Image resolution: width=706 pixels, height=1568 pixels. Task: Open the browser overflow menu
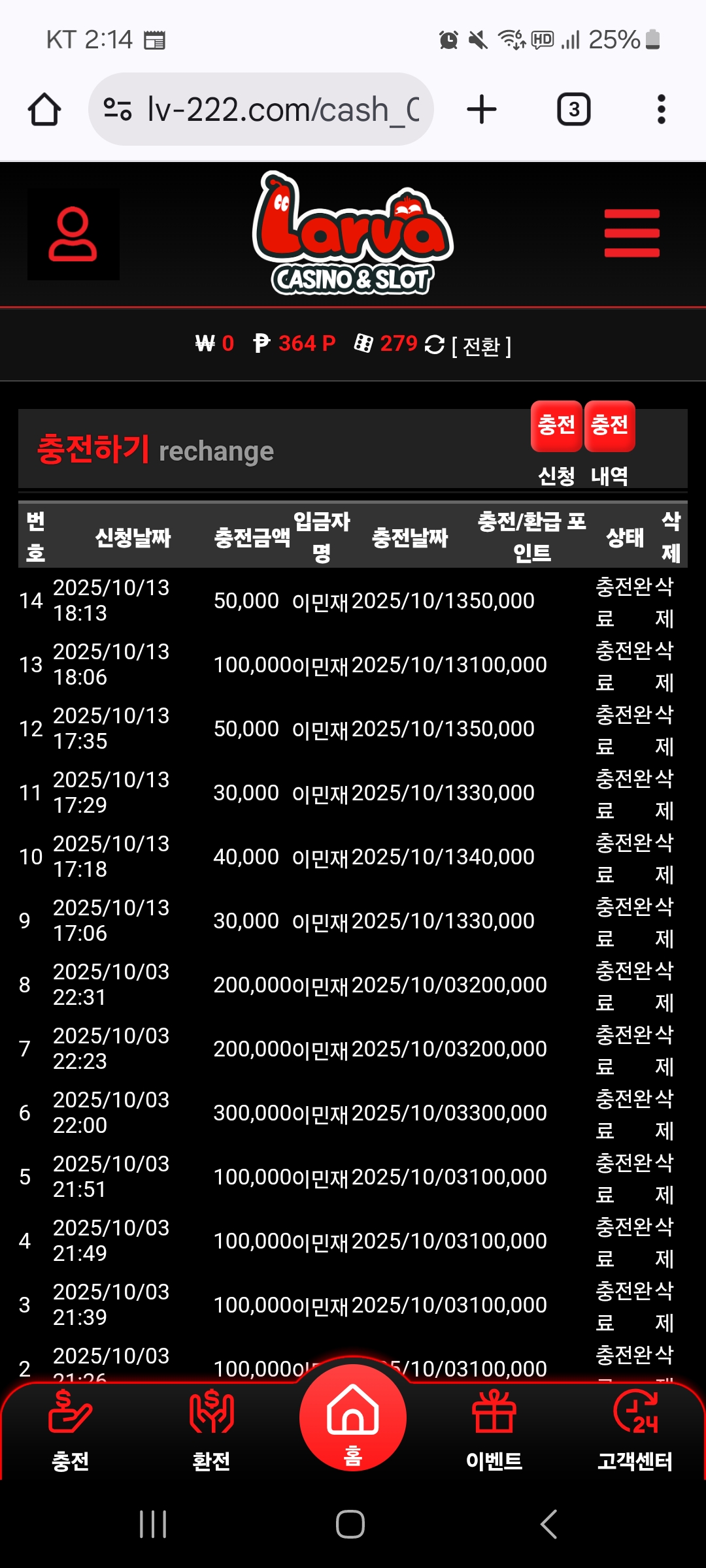(x=662, y=109)
